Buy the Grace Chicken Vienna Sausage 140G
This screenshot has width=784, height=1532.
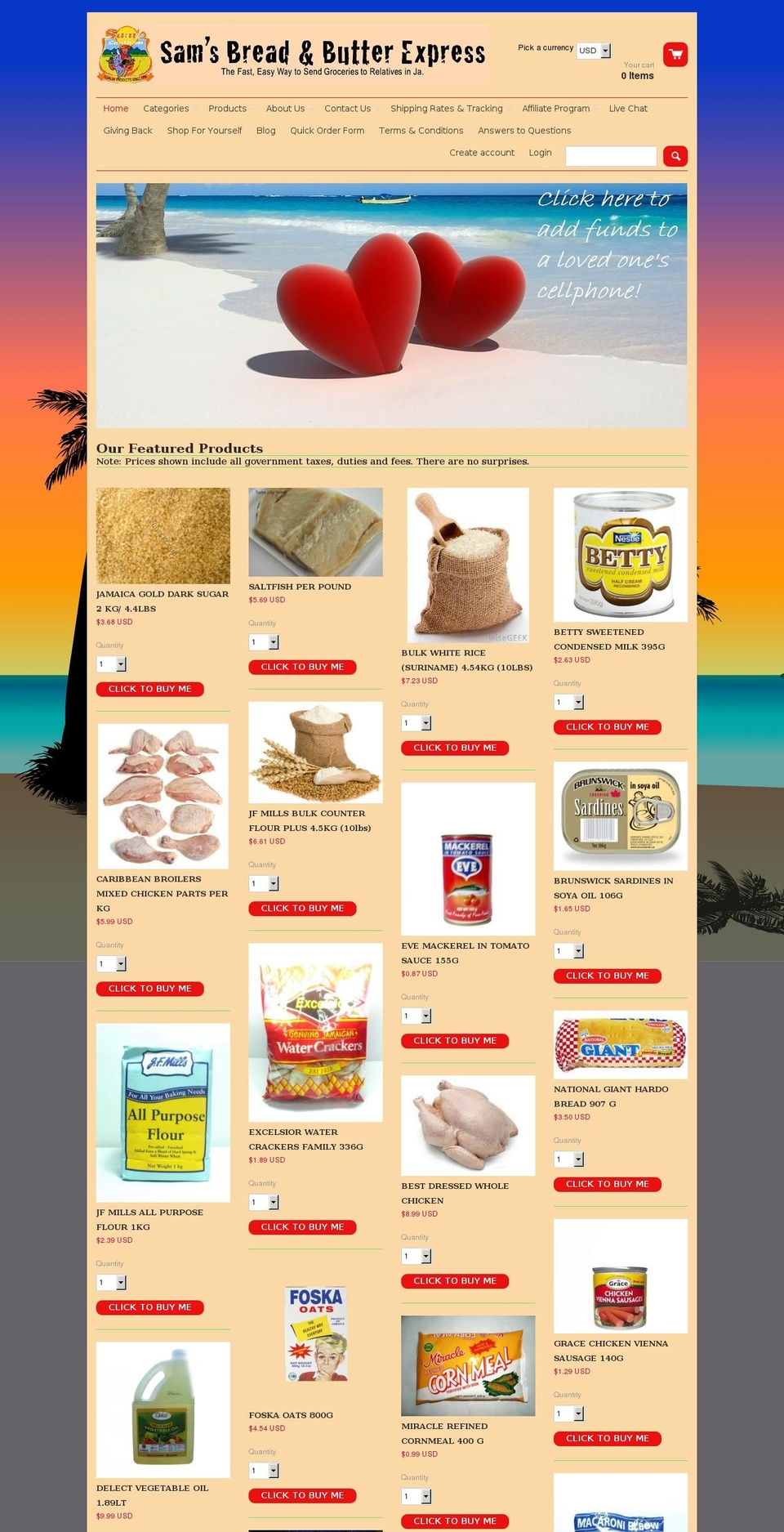tap(607, 1438)
